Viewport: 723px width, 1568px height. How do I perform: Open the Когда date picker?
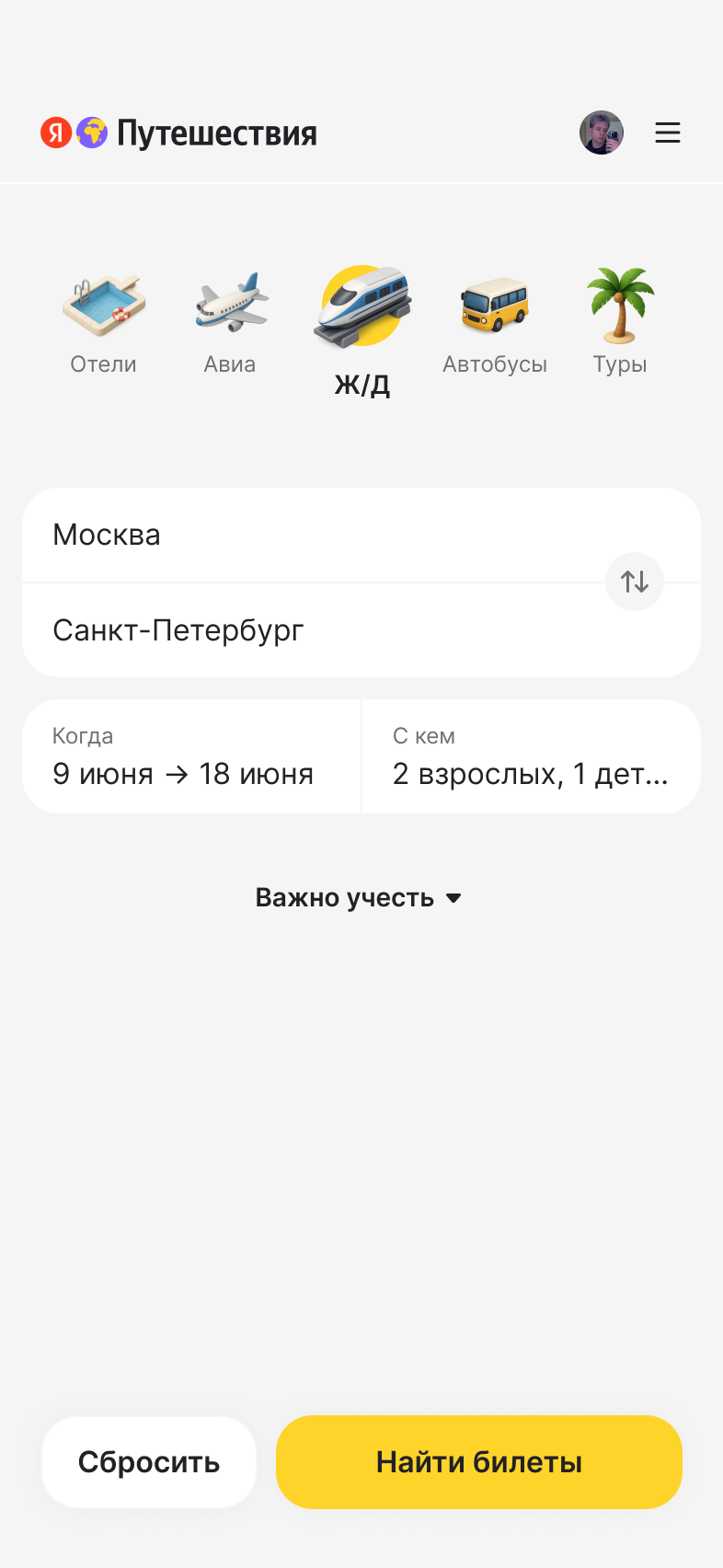pos(191,756)
